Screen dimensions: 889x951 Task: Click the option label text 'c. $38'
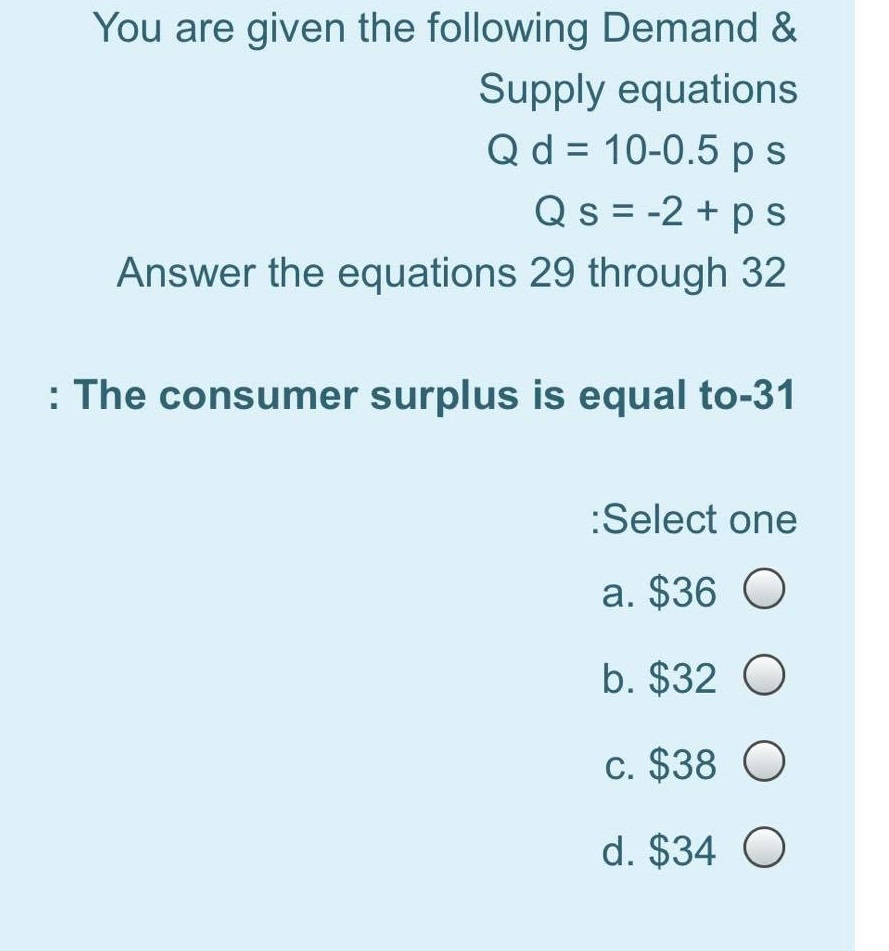[x=660, y=767]
